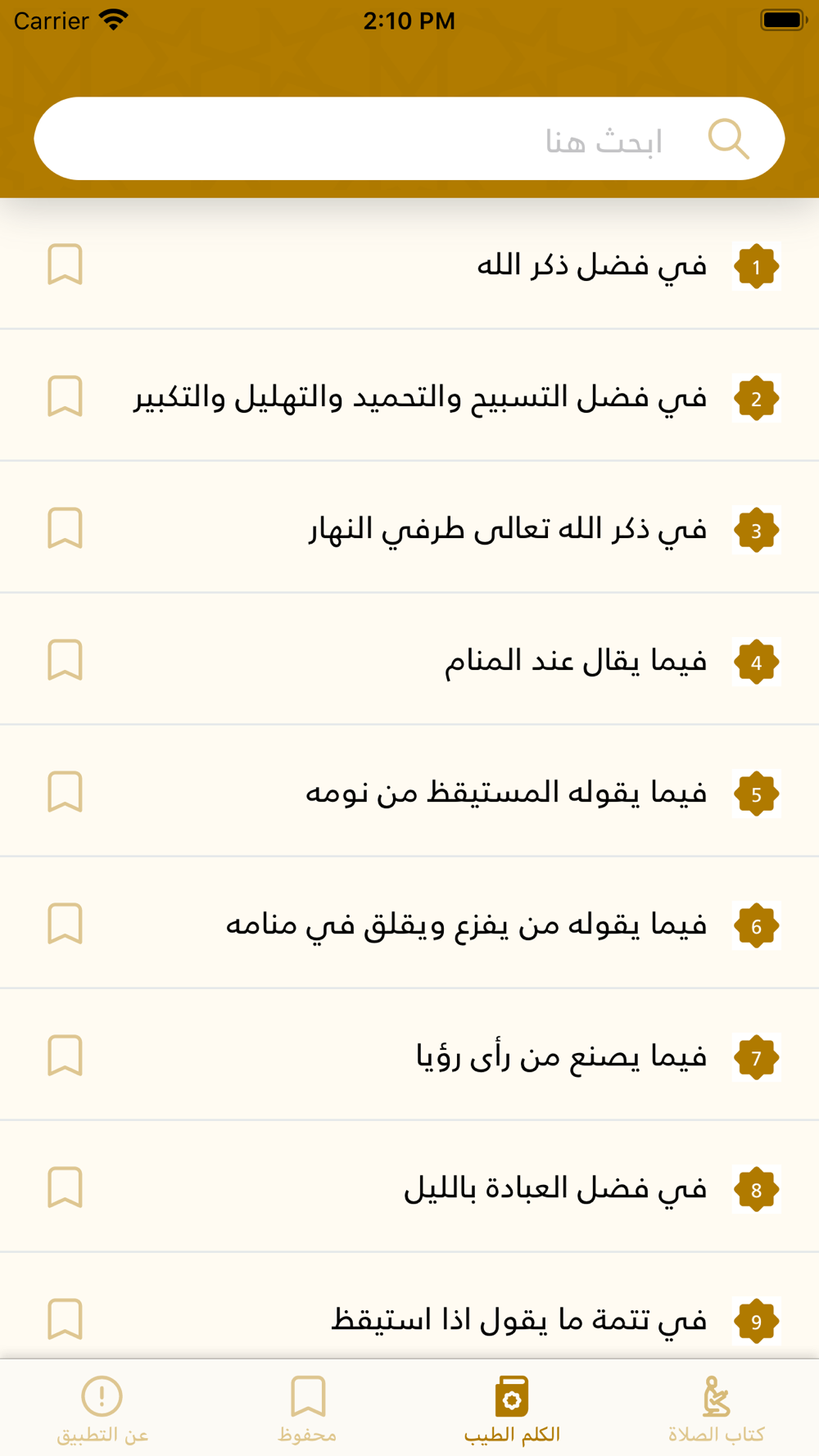
Task: Go to the saved 'محفوظ' tab
Action: 307,1409
